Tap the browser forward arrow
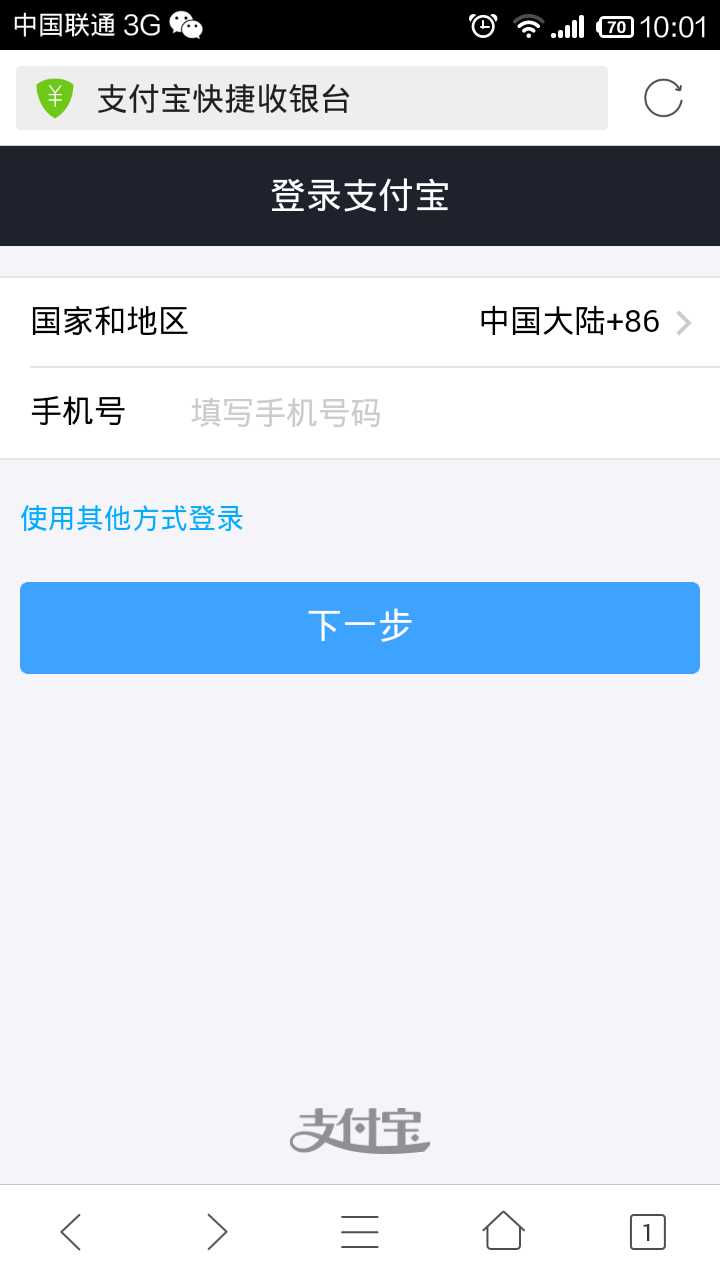 [216, 1231]
